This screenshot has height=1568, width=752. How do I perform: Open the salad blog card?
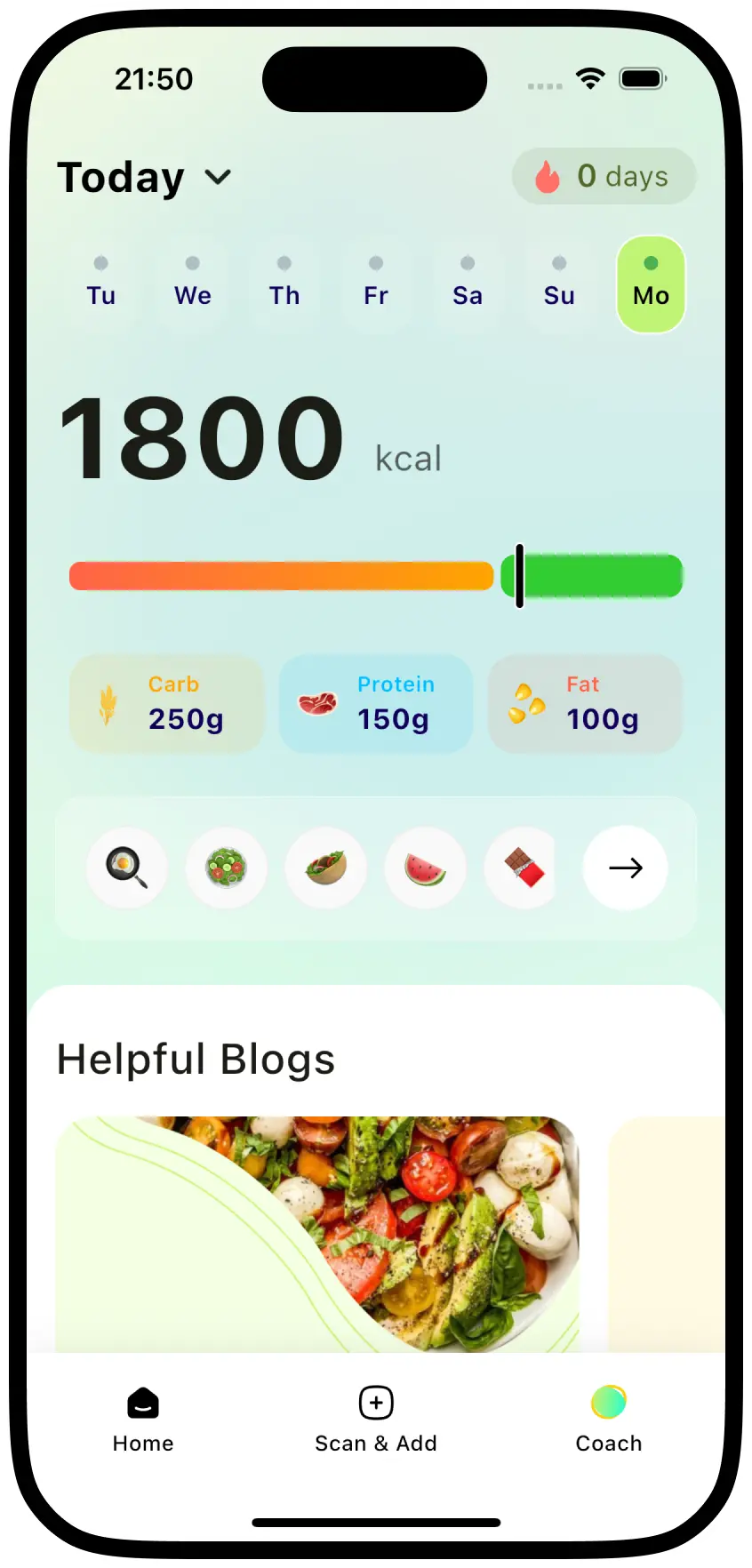[x=317, y=1234]
